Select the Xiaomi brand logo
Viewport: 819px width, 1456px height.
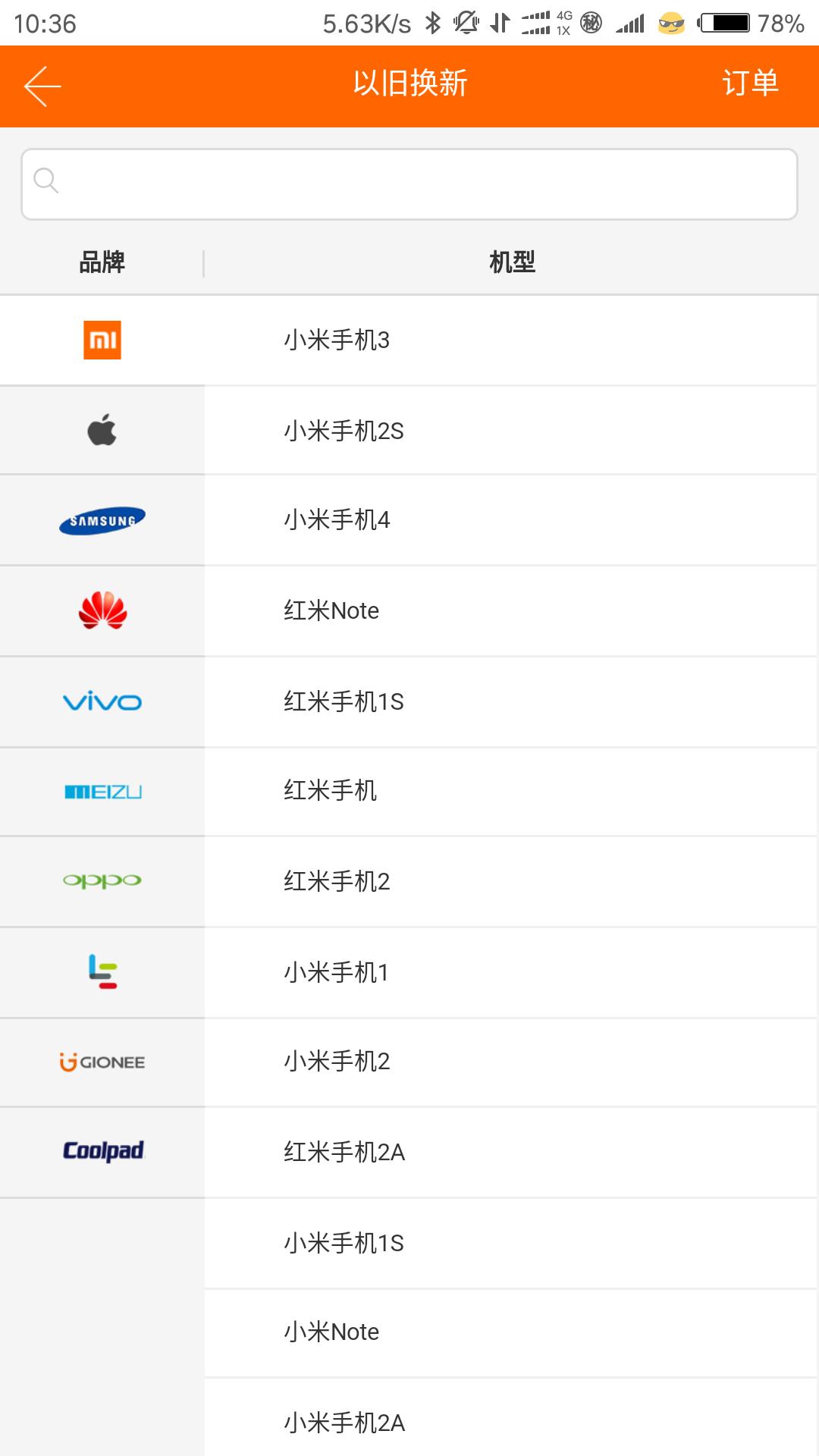click(102, 339)
